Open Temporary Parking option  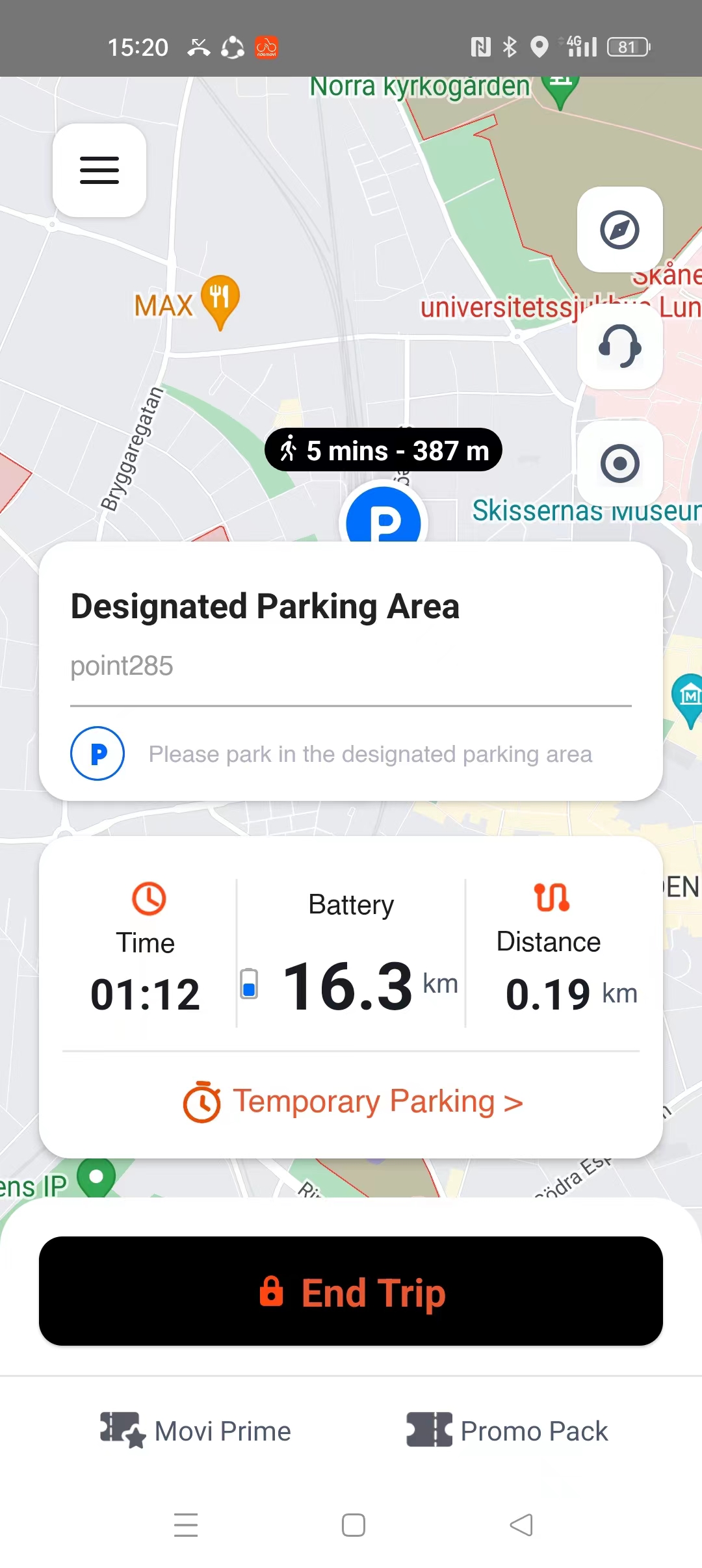click(352, 1102)
